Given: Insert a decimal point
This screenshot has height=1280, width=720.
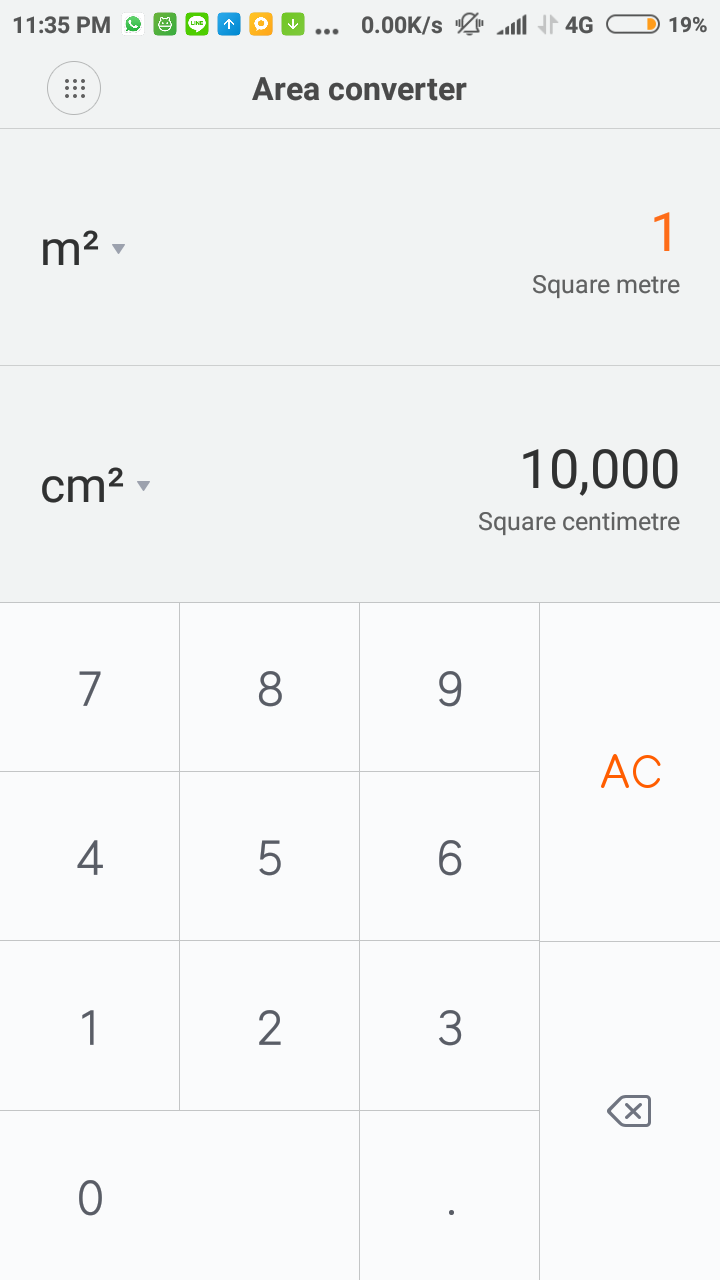Looking at the screenshot, I should pyautogui.click(x=450, y=1197).
